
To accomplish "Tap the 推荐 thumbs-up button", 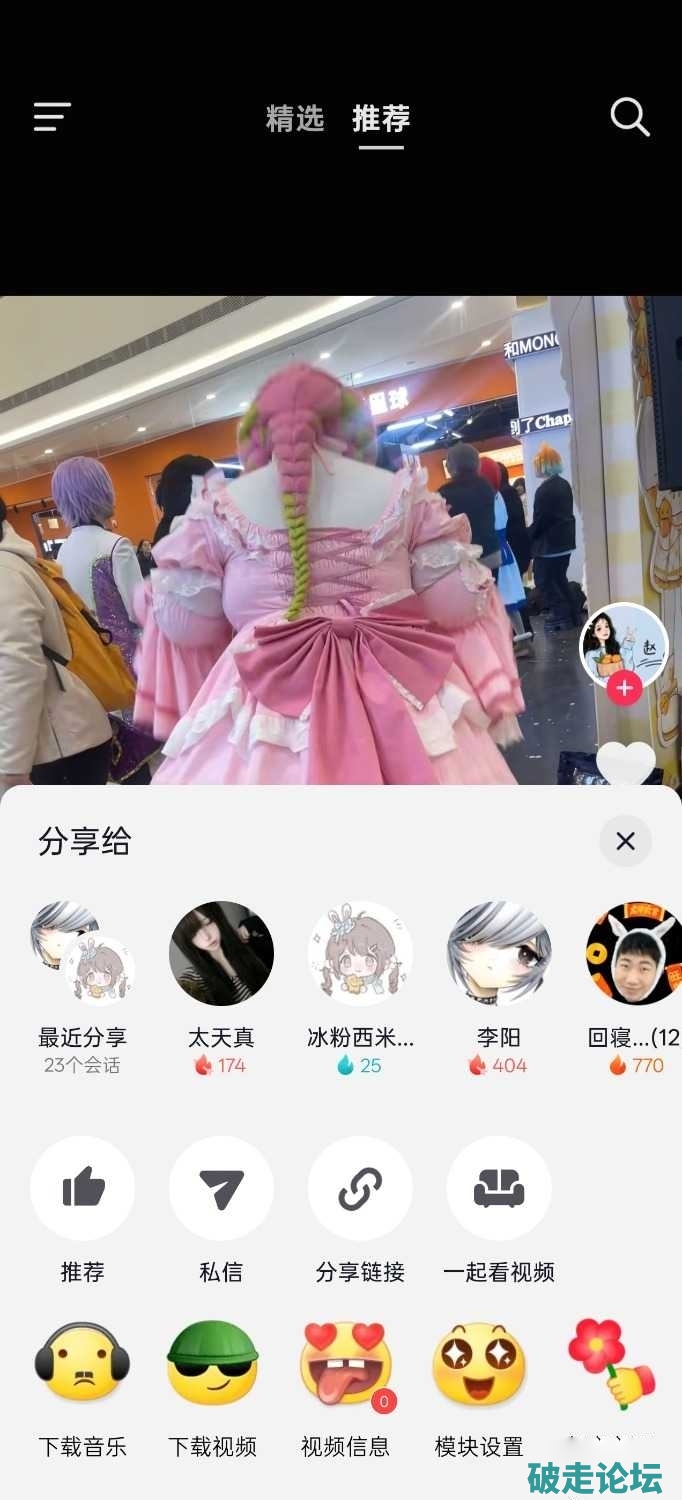I will tap(83, 1188).
